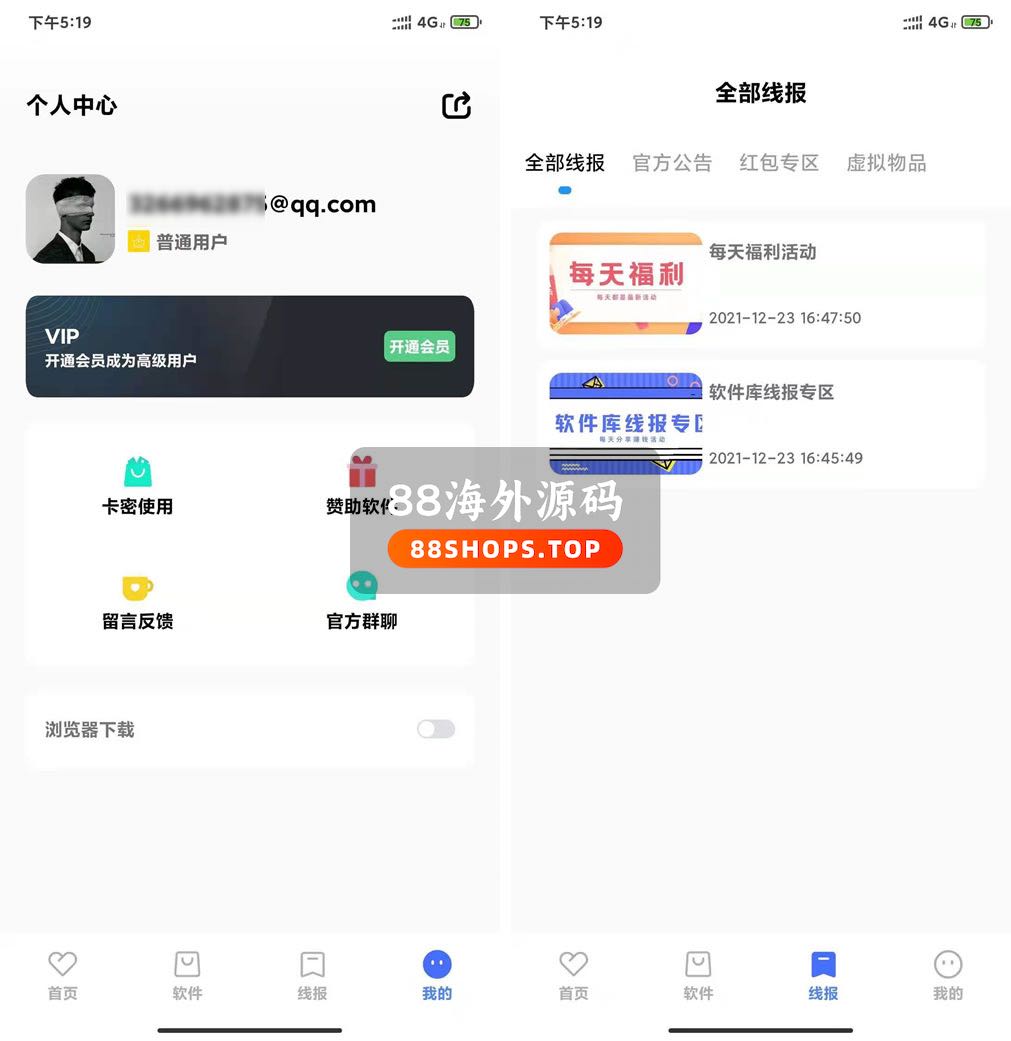Select the 全部线报 top tab

[x=565, y=163]
